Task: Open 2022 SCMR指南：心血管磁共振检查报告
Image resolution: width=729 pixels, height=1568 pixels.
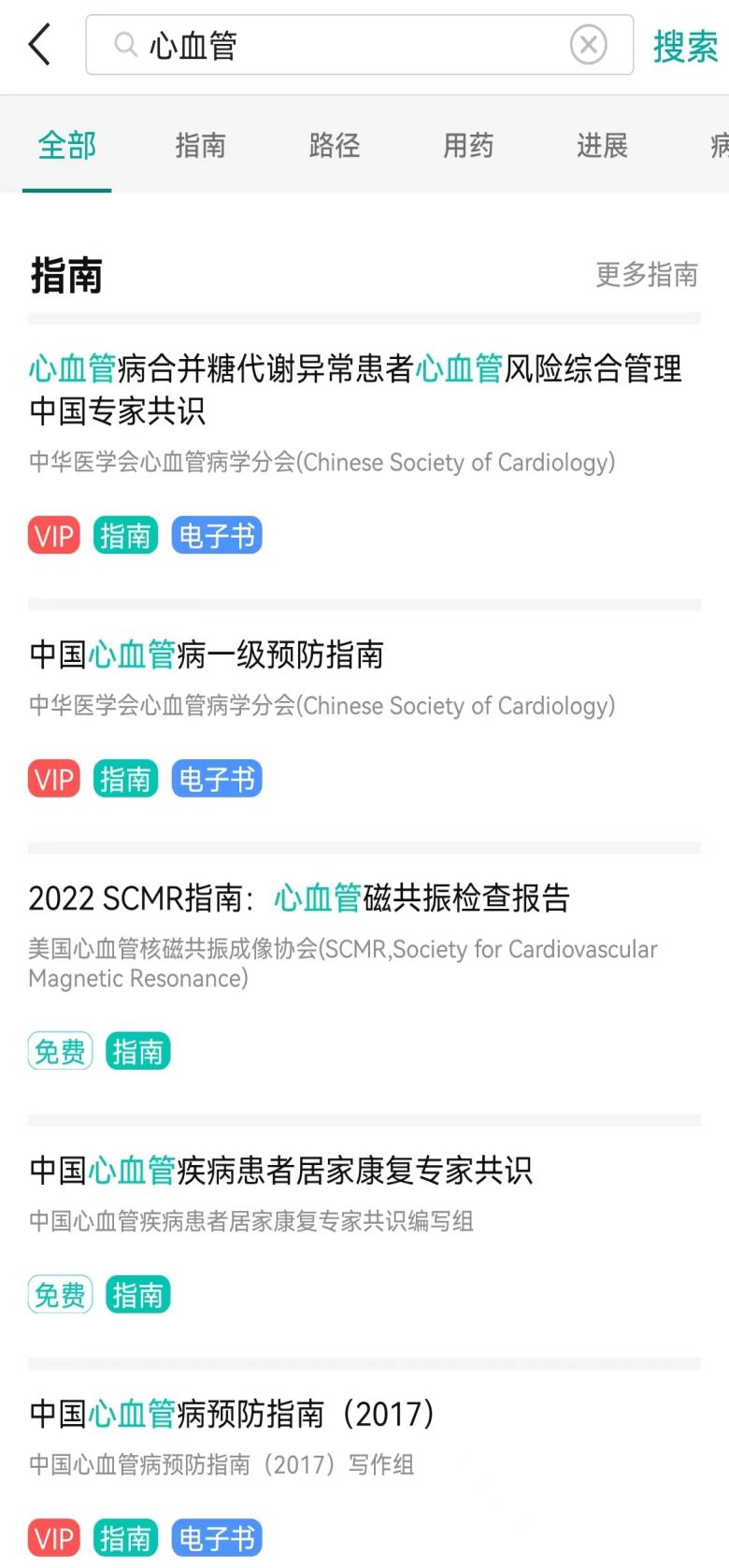Action: point(299,898)
